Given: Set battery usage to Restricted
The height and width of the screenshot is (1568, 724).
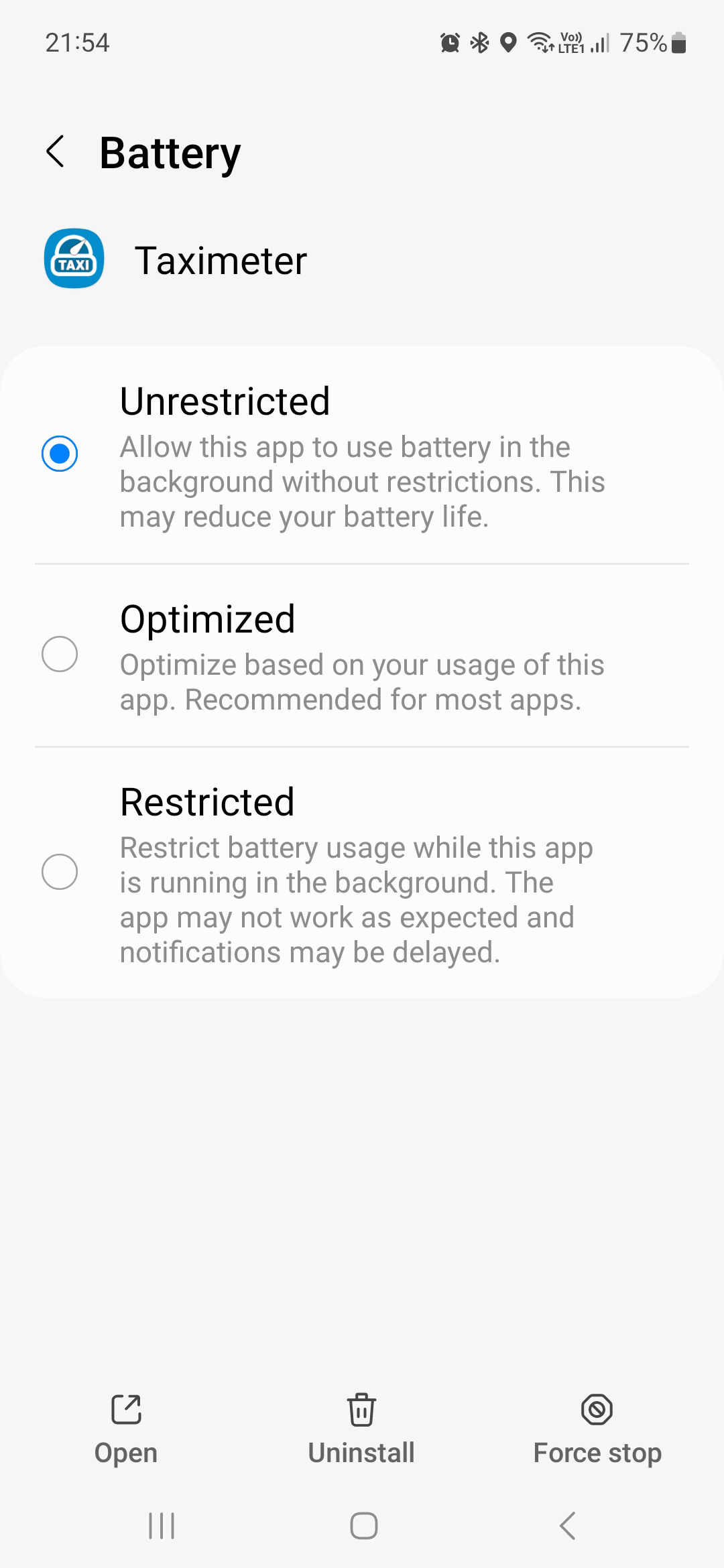Looking at the screenshot, I should [x=362, y=872].
